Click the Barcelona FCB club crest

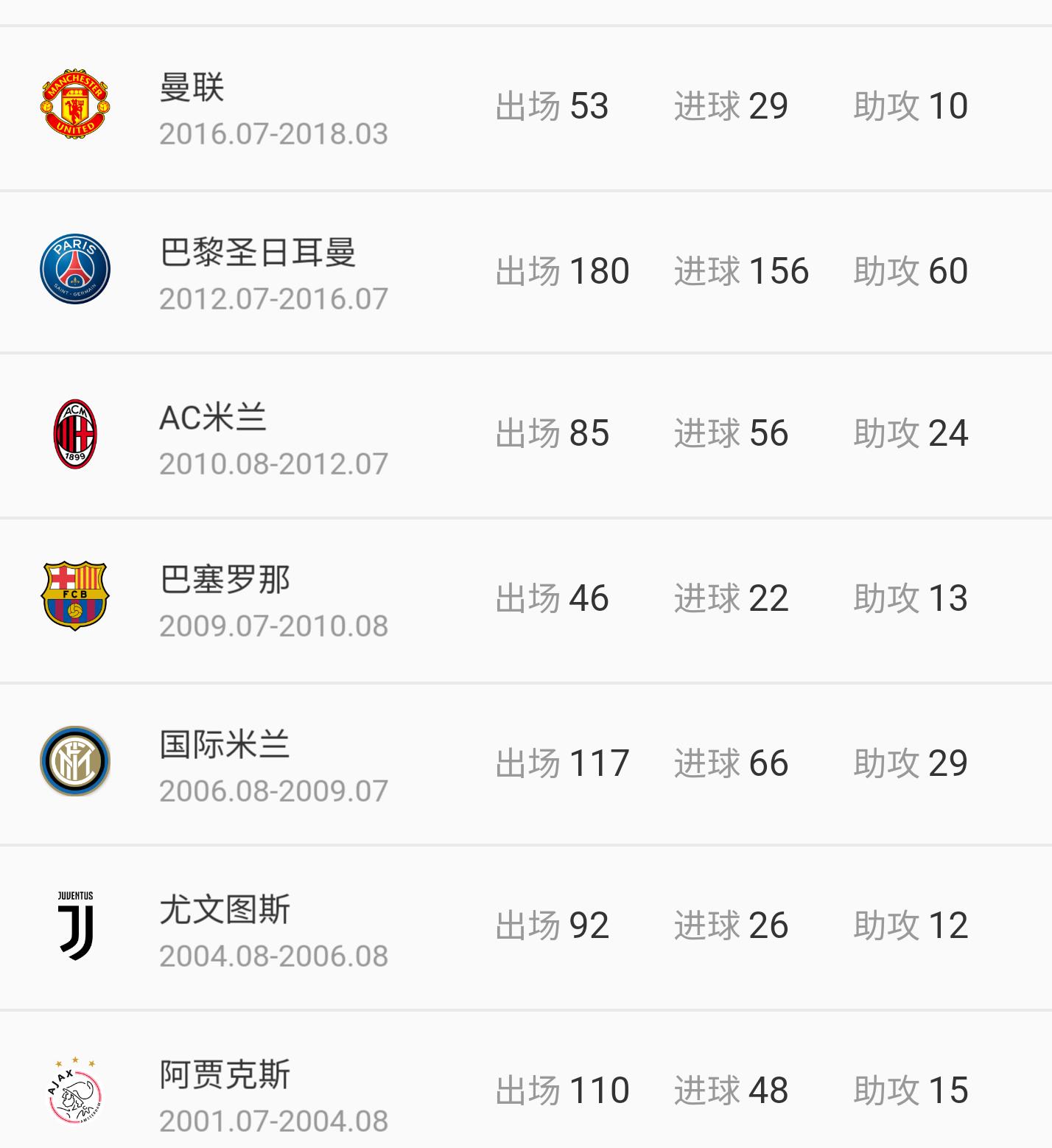coord(76,597)
